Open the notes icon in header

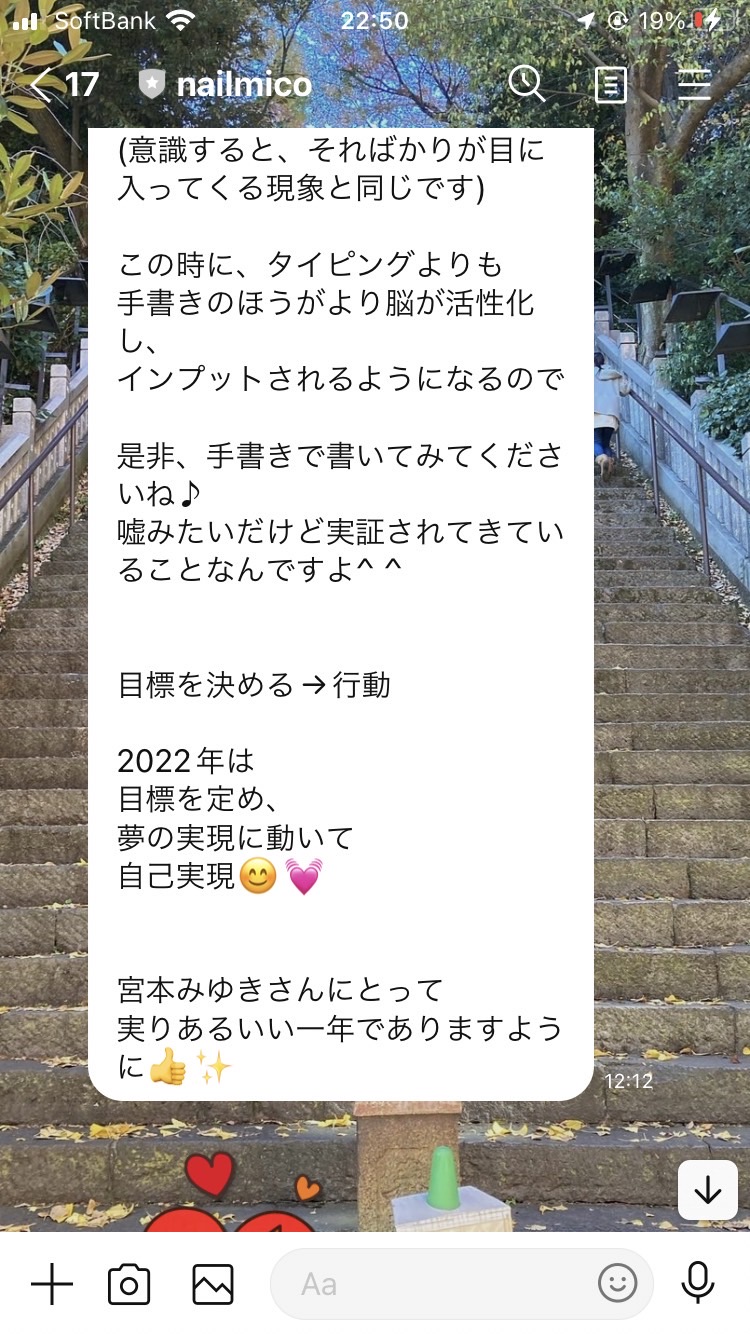[x=610, y=84]
